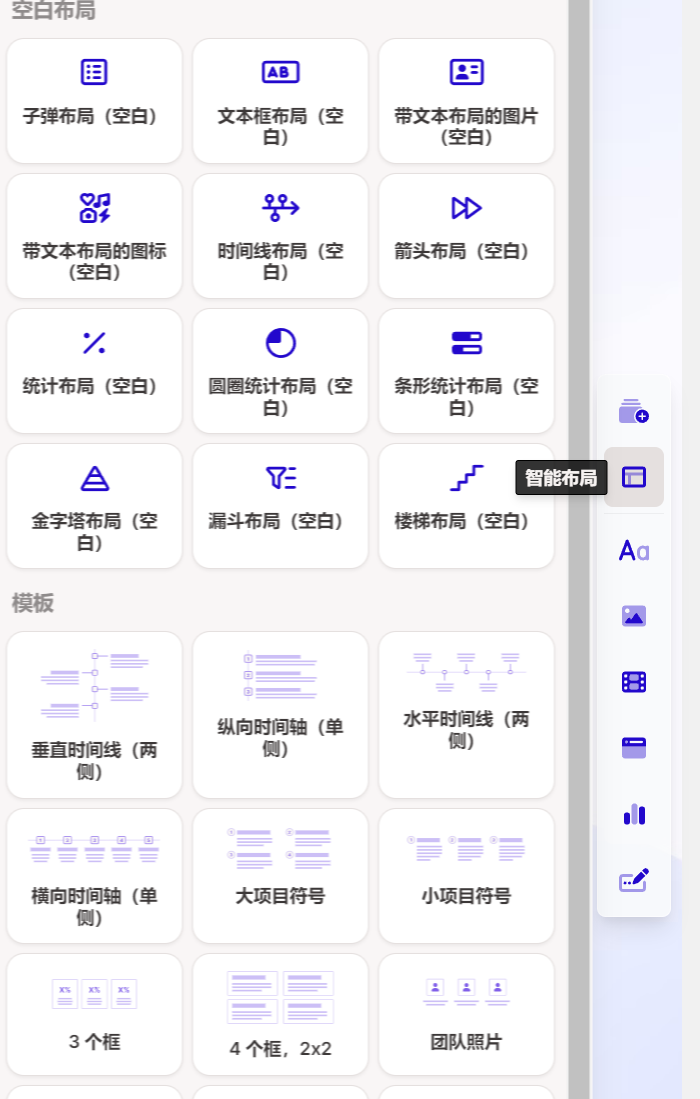Select 漏斗布局（空白） layout
Screen dimensions: 700x1099
[280, 506]
